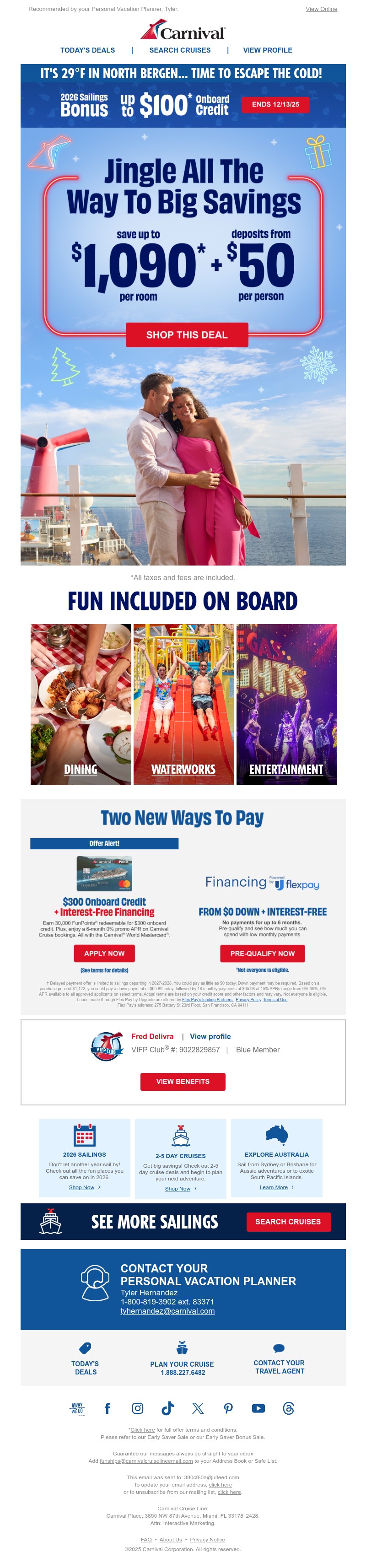Go to Today's Deals in the top menu
Image resolution: width=366 pixels, height=1568 pixels.
88,50
